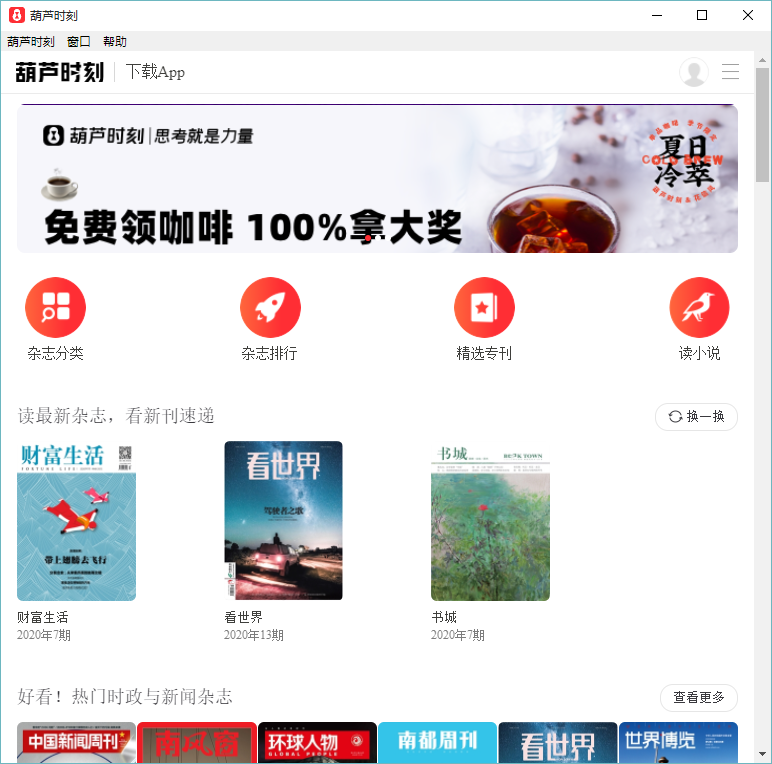
Task: Open the hamburger menu
Action: click(x=730, y=72)
